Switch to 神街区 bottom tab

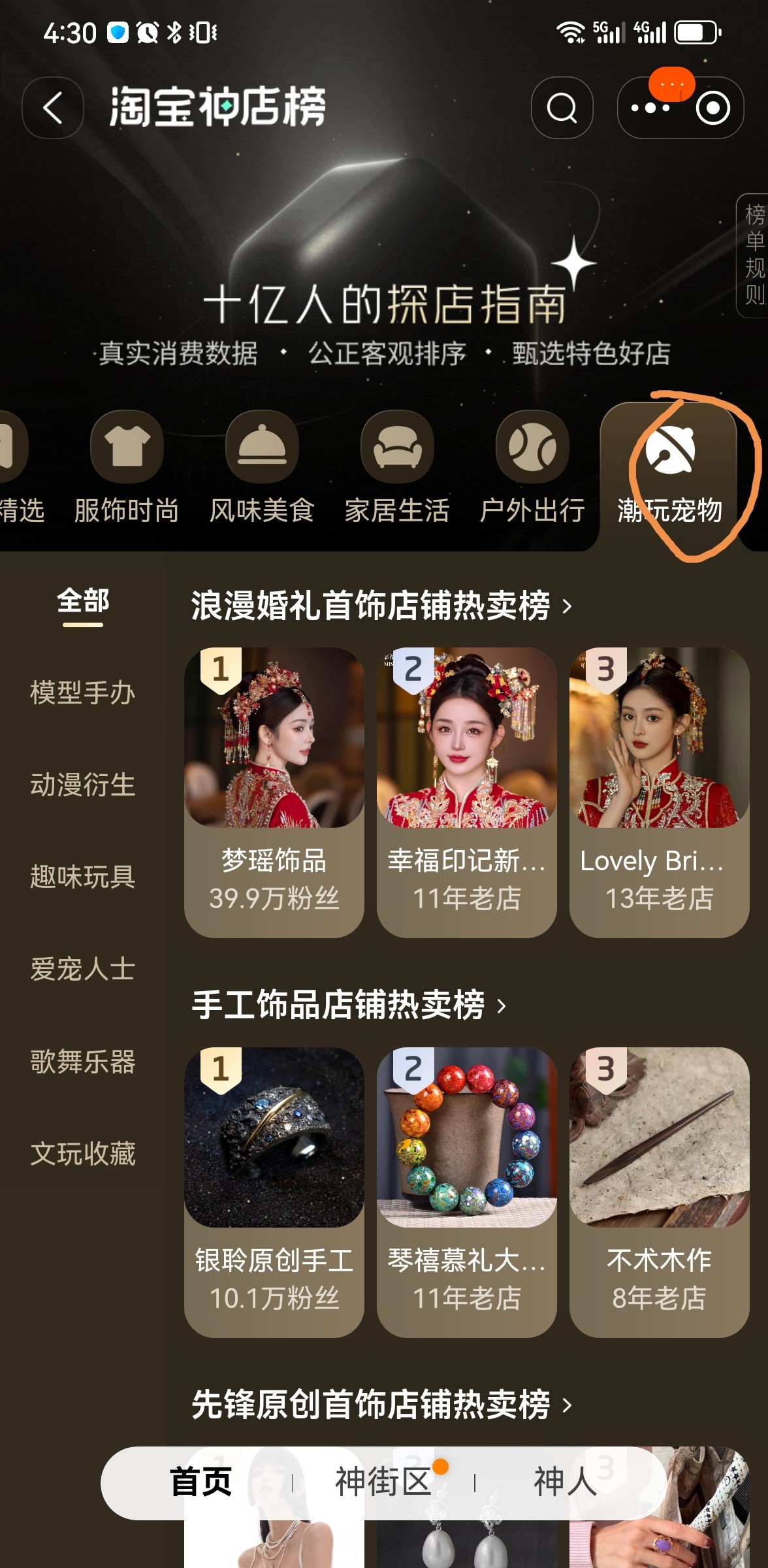383,1482
